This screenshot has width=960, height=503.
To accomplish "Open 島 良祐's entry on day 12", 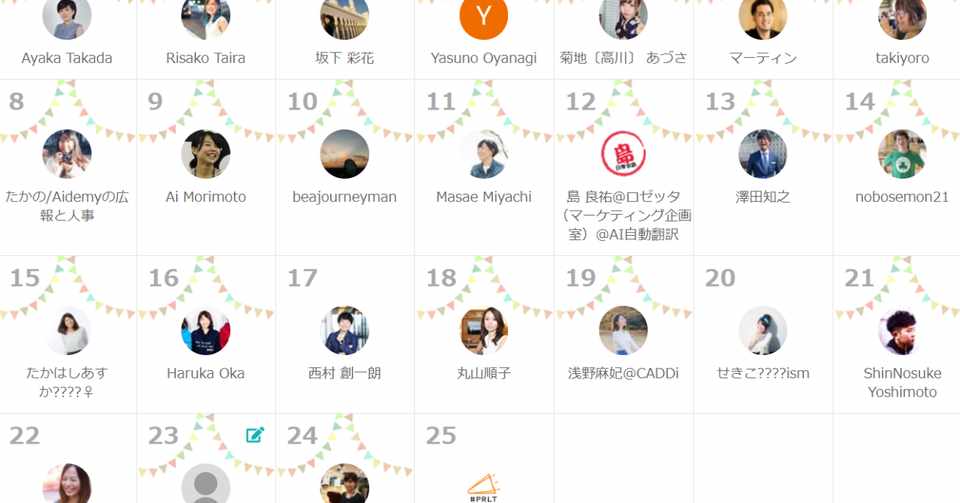I will [623, 215].
